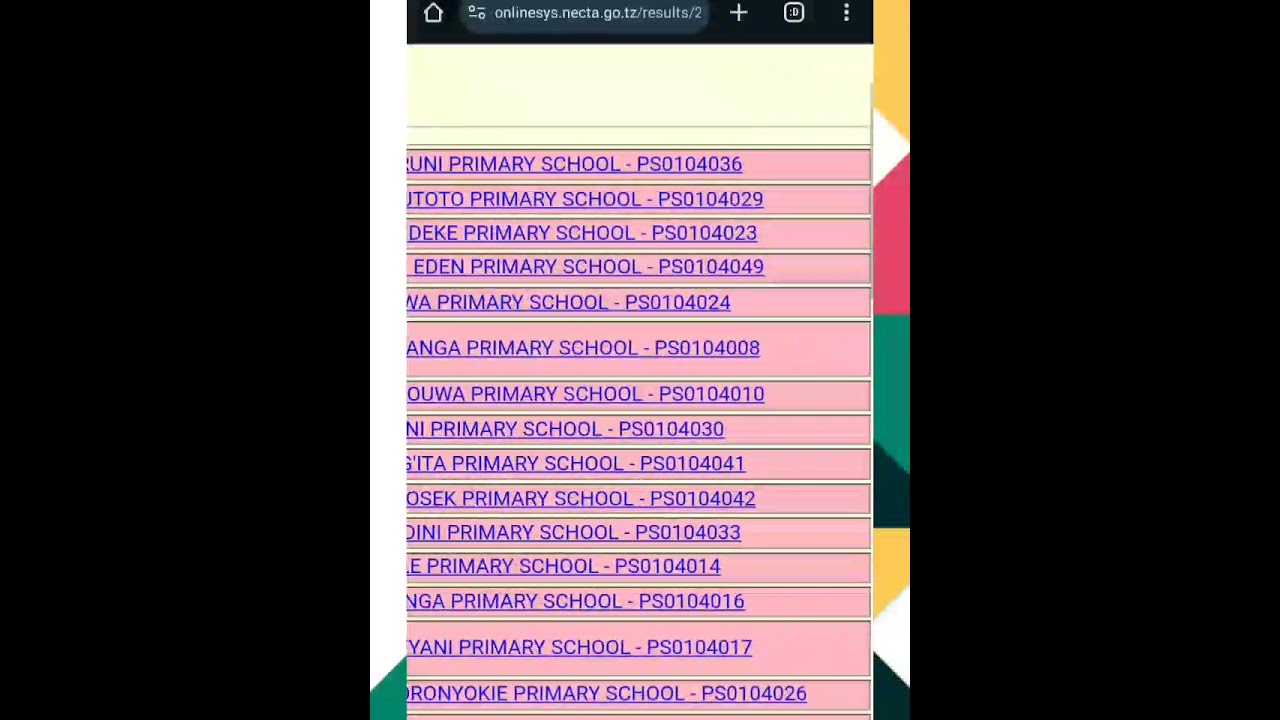Open results for school PS0104023
Viewport: 1280px width, 720px height.
pyautogui.click(x=582, y=233)
